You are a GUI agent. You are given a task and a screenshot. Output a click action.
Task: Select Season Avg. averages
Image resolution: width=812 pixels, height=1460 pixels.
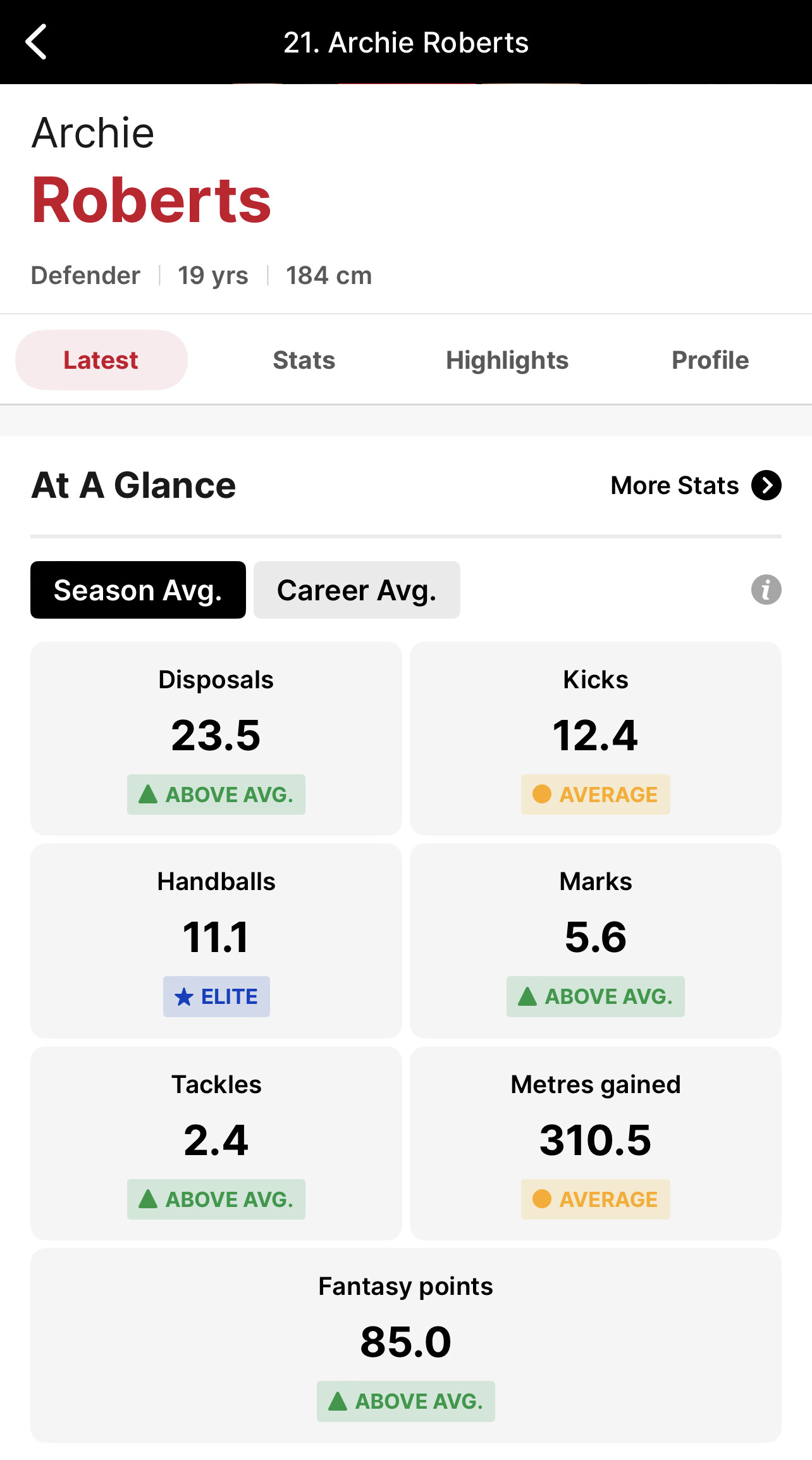[x=138, y=590]
